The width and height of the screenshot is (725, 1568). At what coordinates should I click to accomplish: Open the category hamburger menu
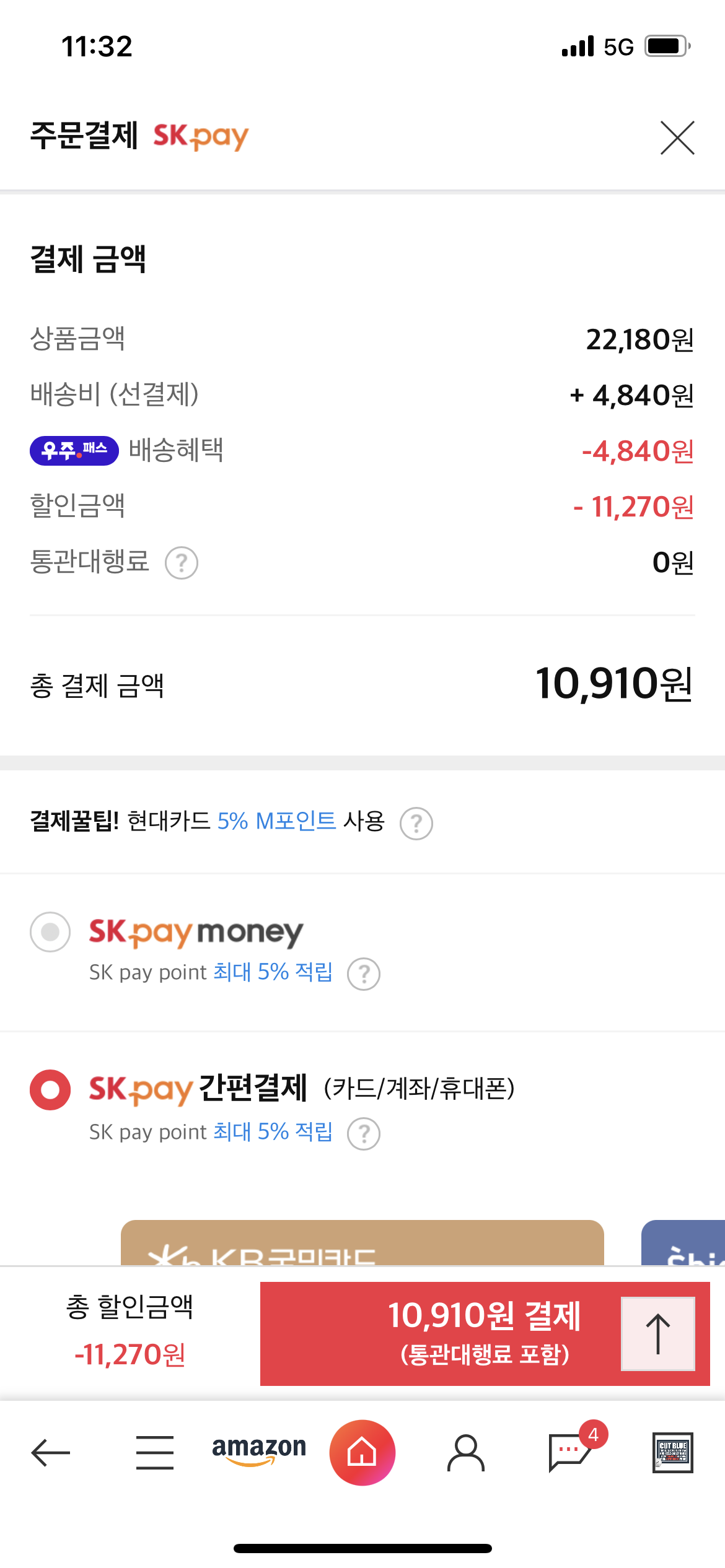[155, 1452]
